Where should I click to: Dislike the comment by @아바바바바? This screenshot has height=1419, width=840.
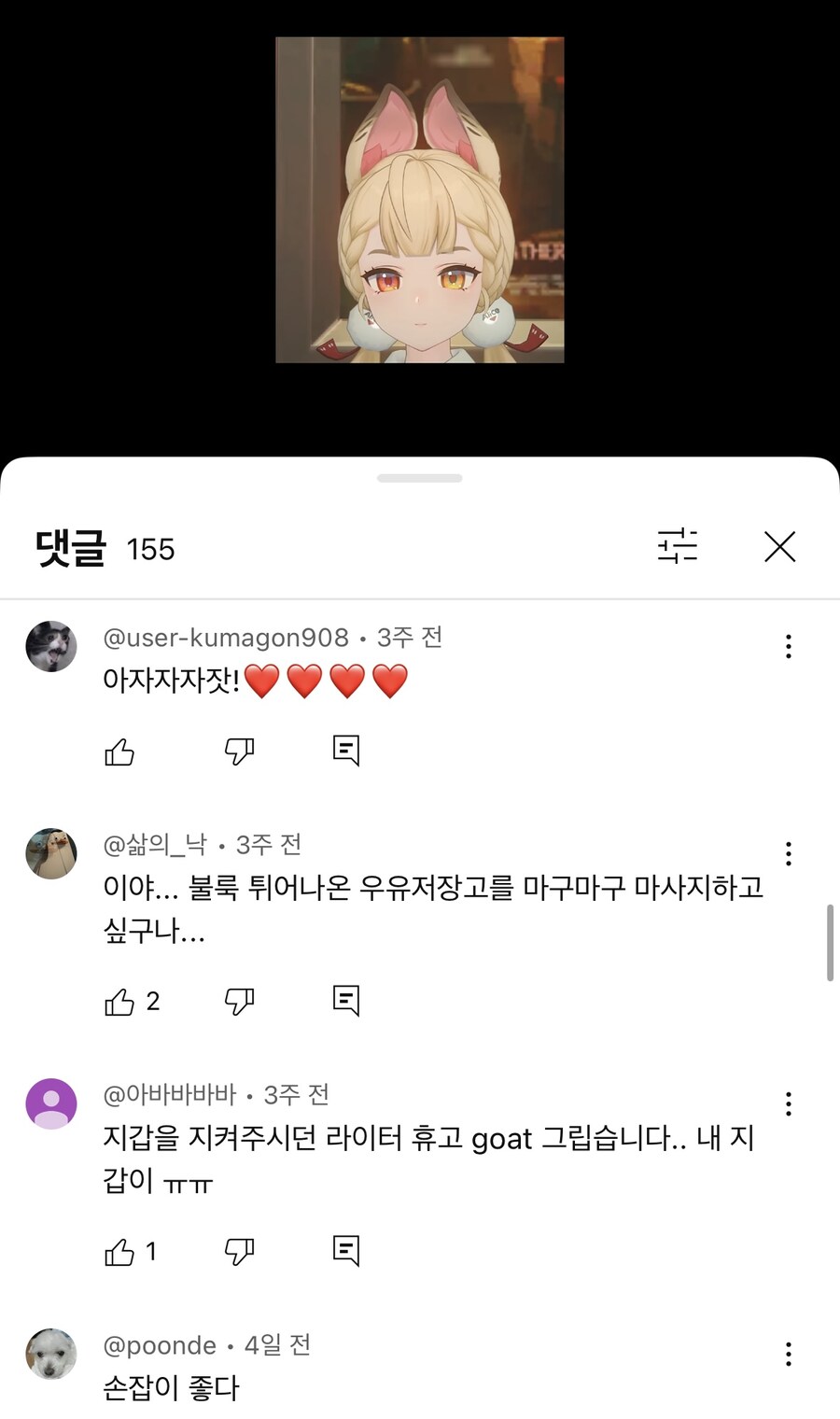[239, 1249]
